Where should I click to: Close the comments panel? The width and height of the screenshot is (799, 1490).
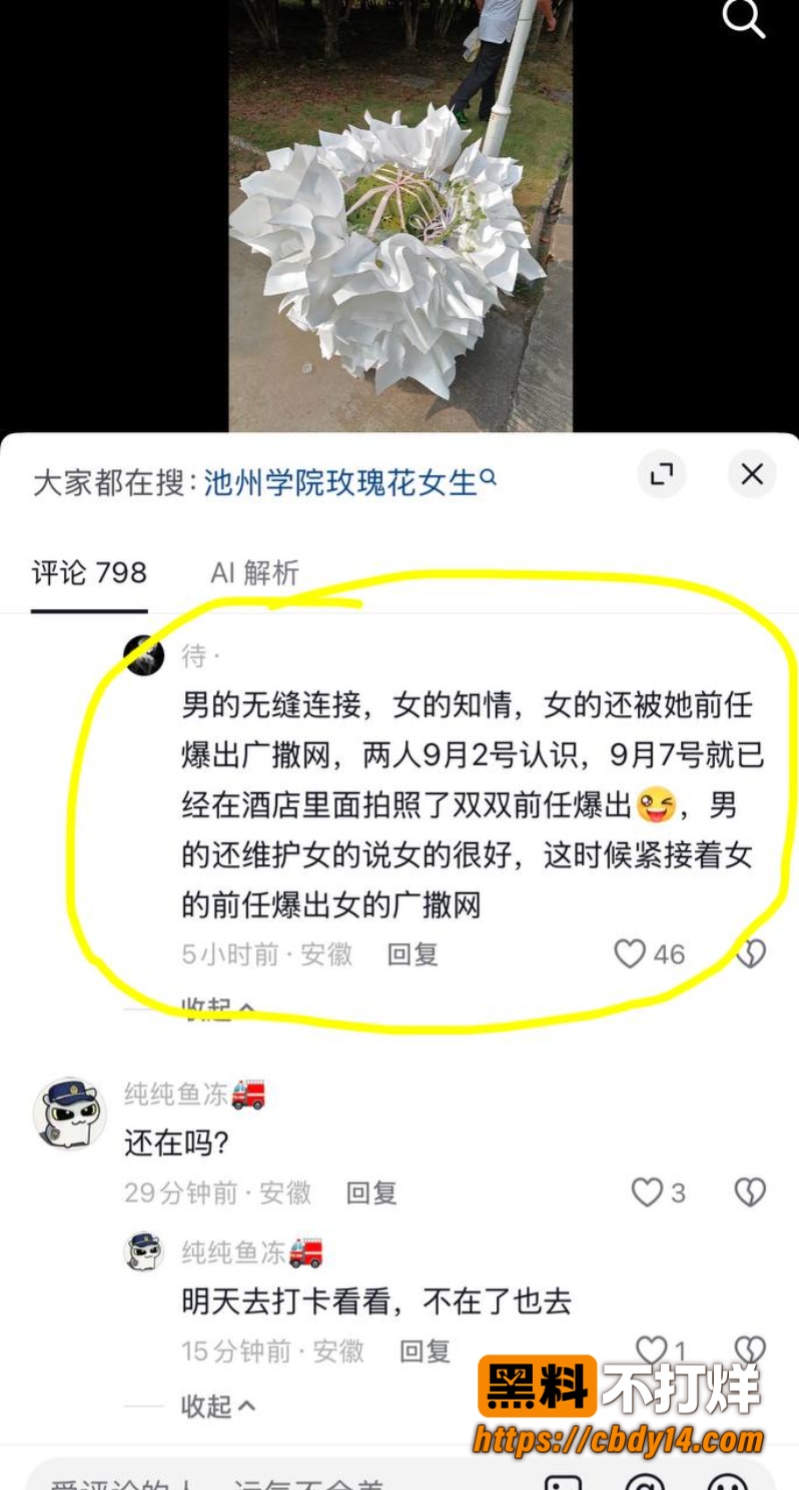[752, 475]
